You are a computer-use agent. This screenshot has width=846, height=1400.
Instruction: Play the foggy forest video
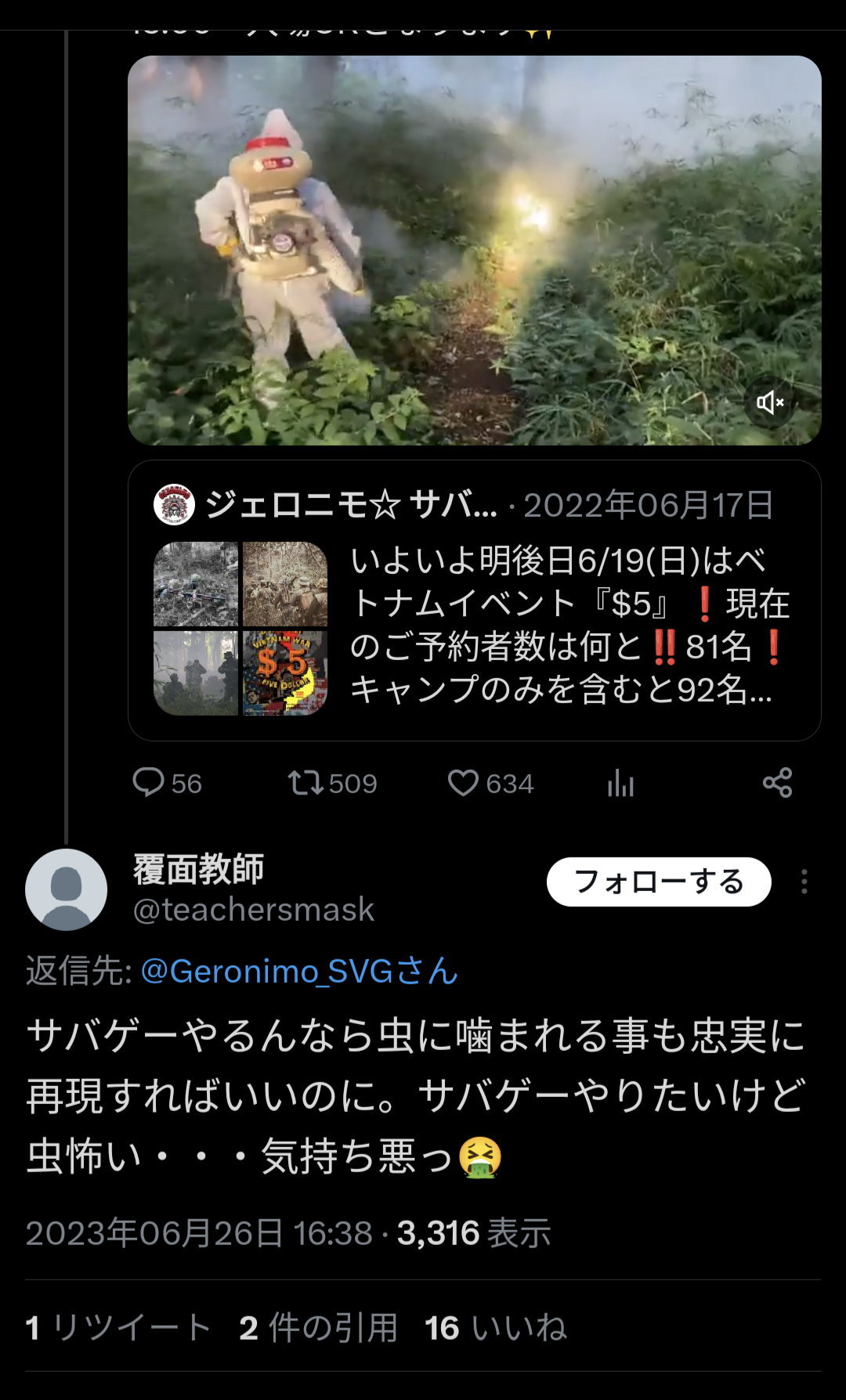(475, 251)
